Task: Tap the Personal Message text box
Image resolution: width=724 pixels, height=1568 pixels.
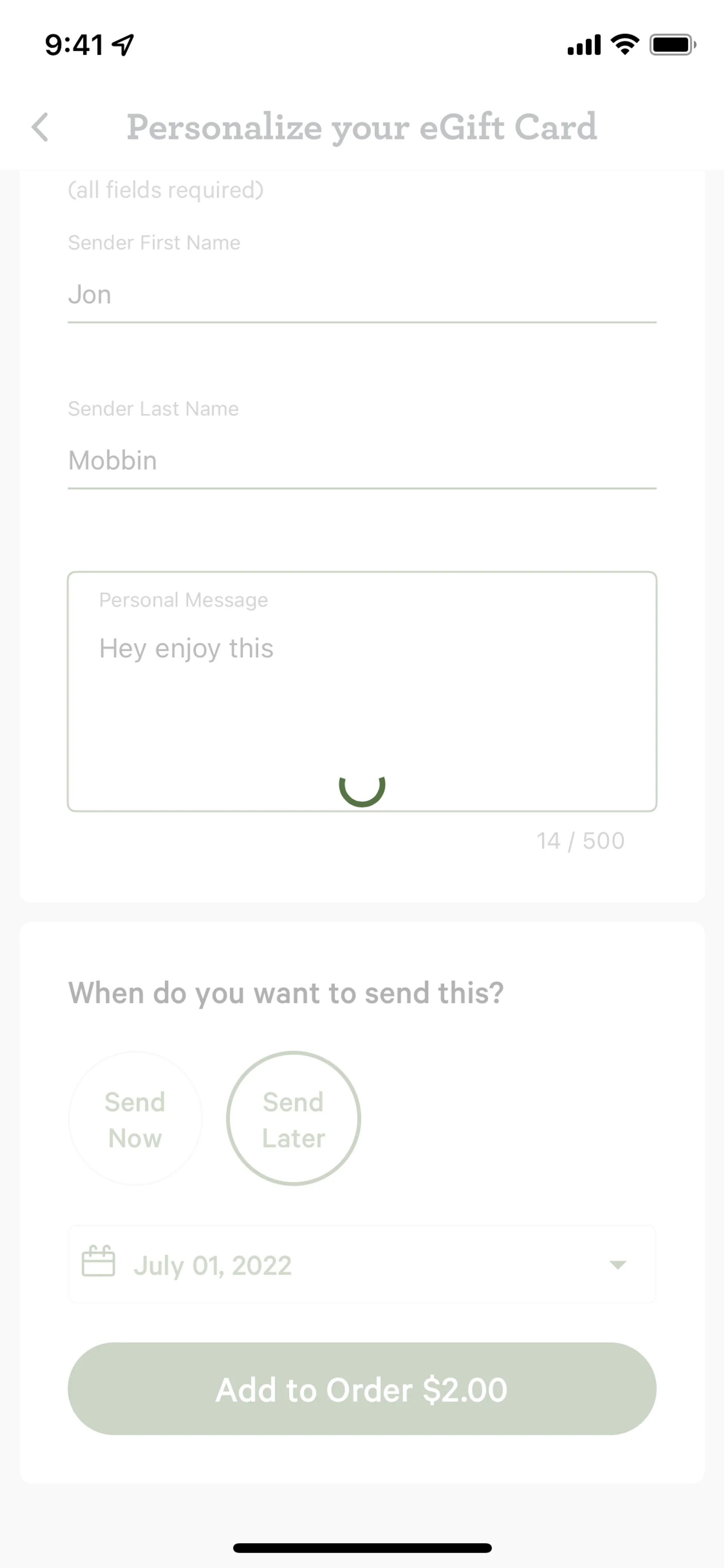Action: (361, 690)
